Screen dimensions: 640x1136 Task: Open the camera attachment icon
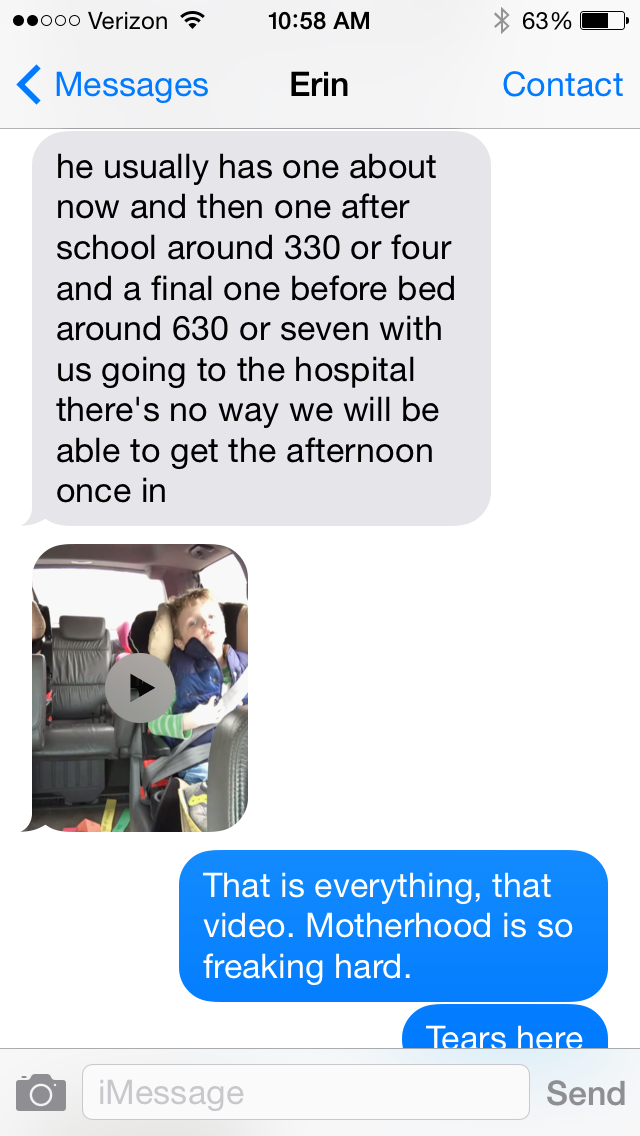[x=41, y=1093]
